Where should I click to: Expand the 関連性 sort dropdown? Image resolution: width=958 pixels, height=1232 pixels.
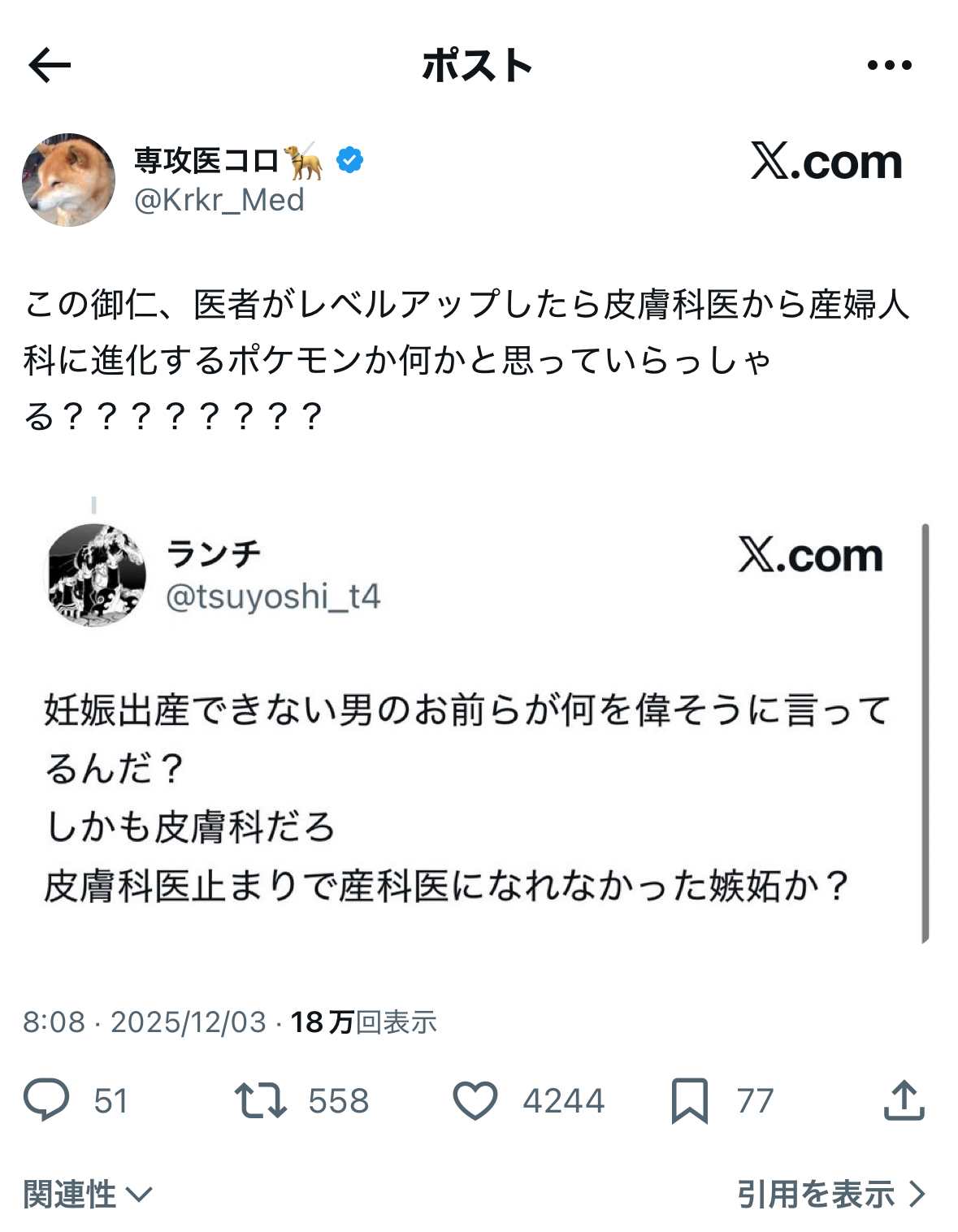pos(88,1195)
